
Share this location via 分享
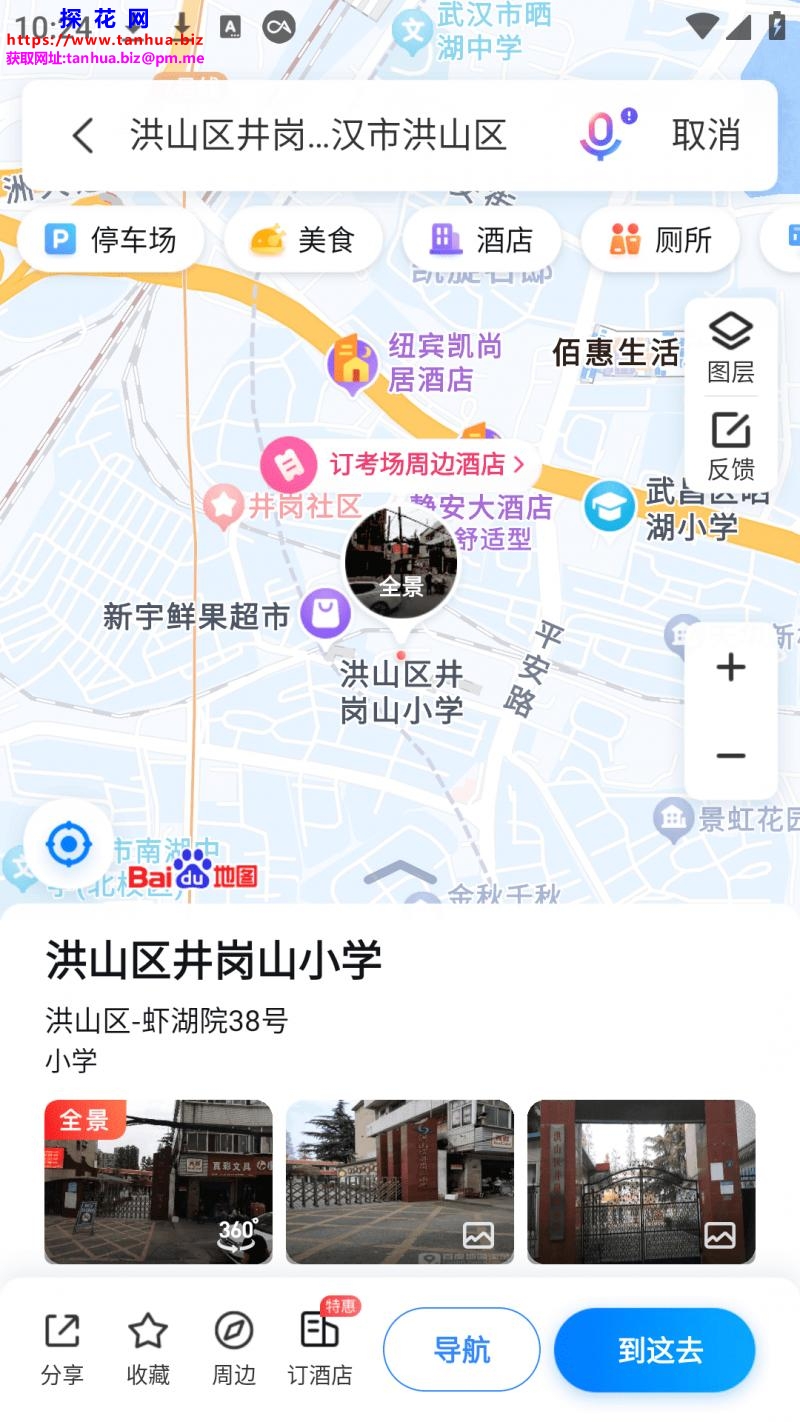tap(62, 1348)
